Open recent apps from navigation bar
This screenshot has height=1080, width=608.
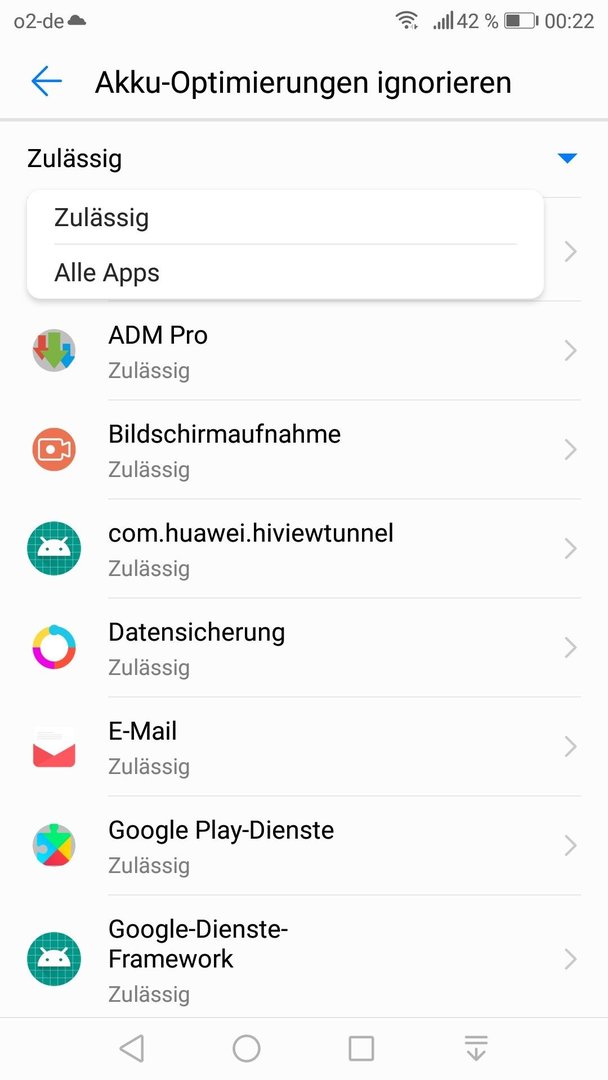[x=361, y=1048]
